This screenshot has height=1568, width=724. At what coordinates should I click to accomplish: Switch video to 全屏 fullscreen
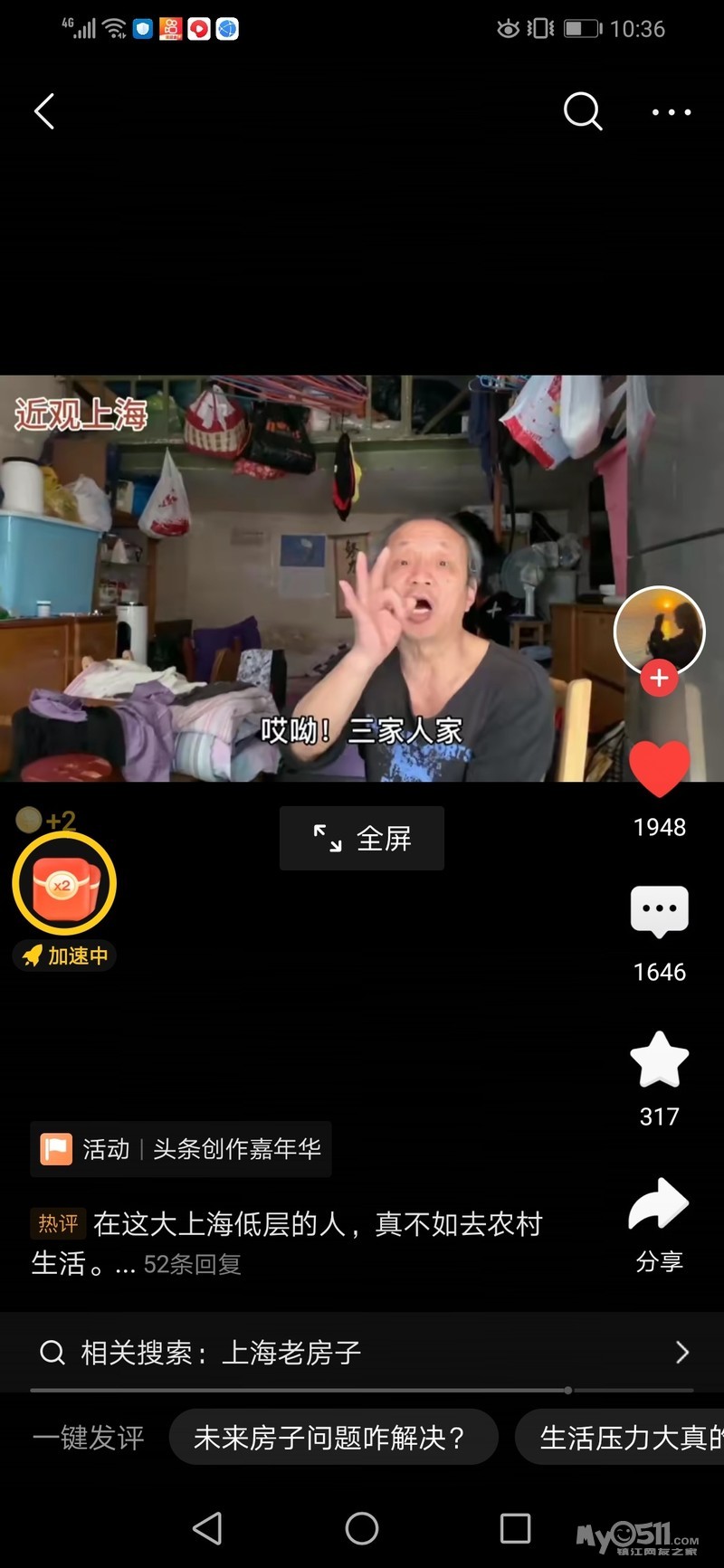click(362, 838)
